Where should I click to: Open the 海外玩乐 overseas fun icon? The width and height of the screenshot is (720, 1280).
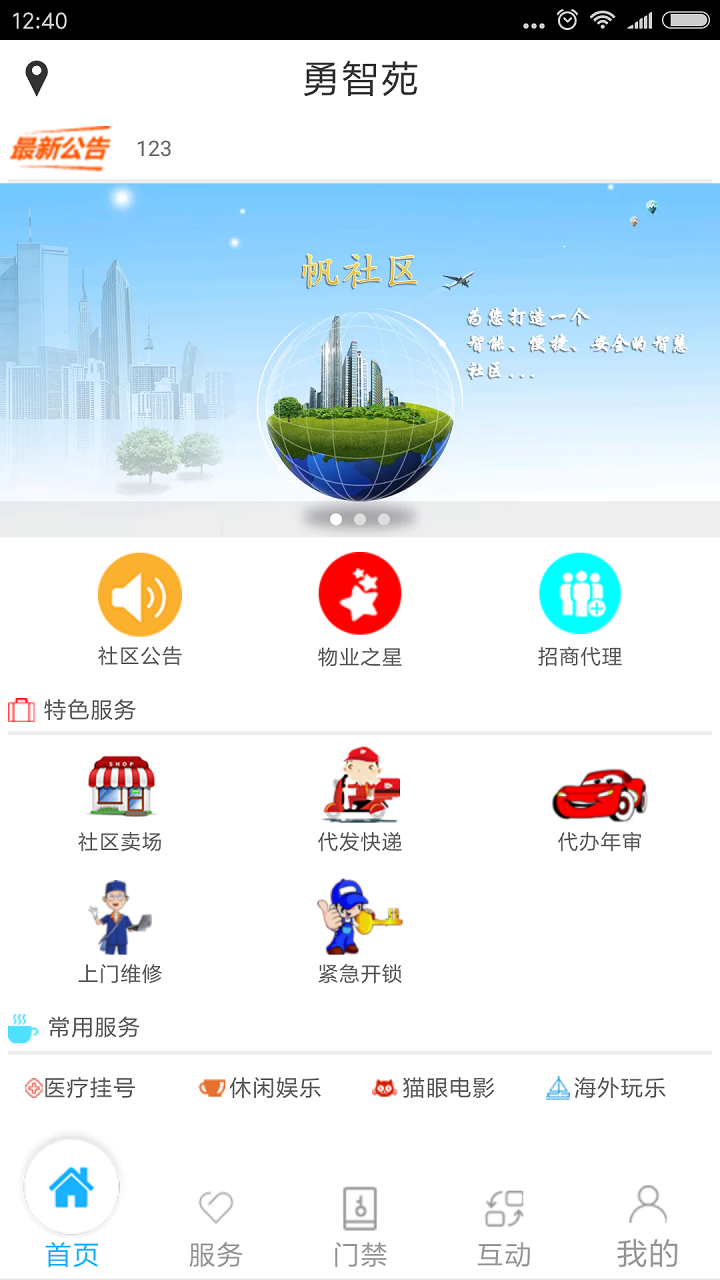pos(608,1089)
